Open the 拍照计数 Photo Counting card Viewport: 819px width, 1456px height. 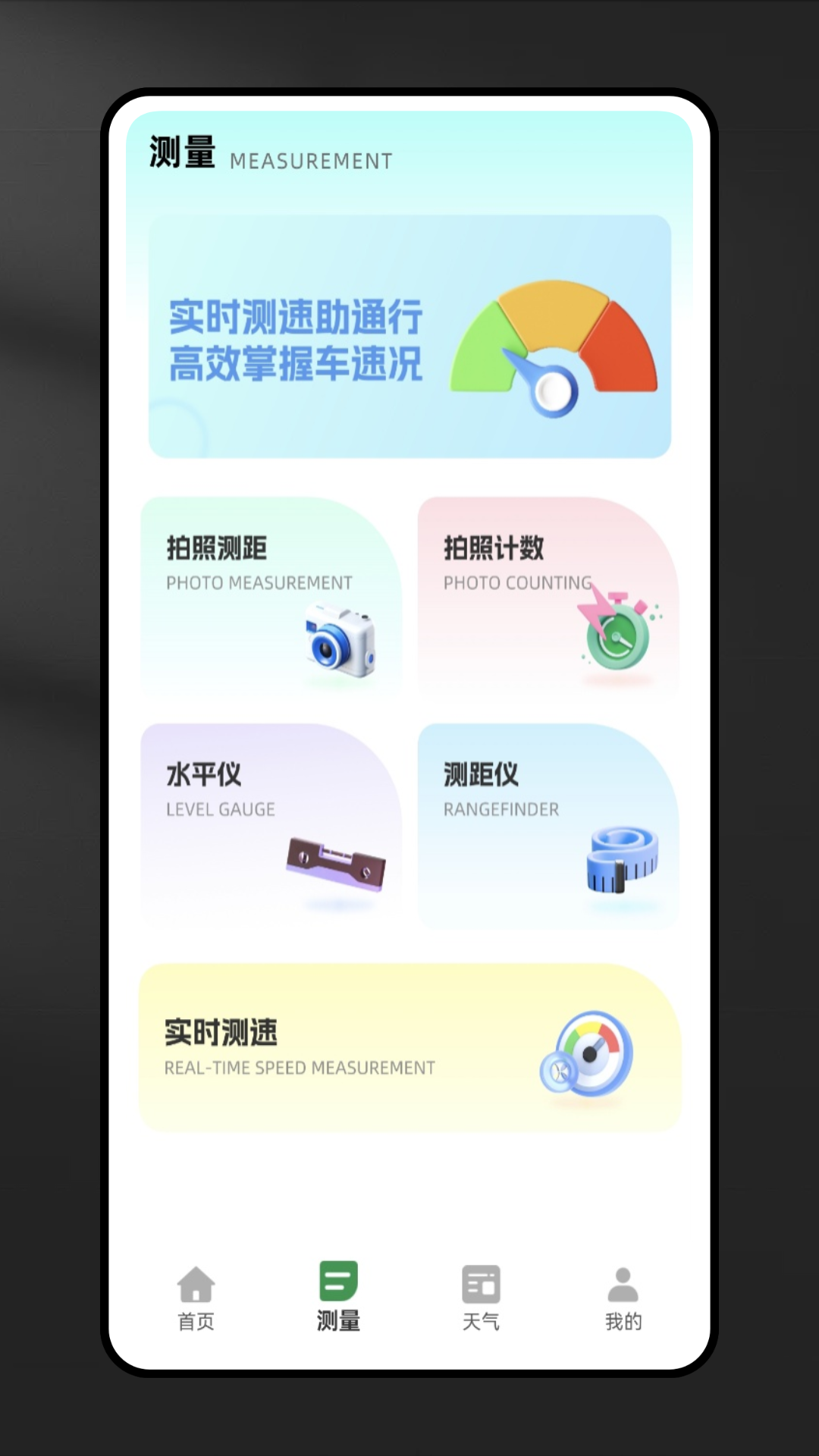coord(548,597)
